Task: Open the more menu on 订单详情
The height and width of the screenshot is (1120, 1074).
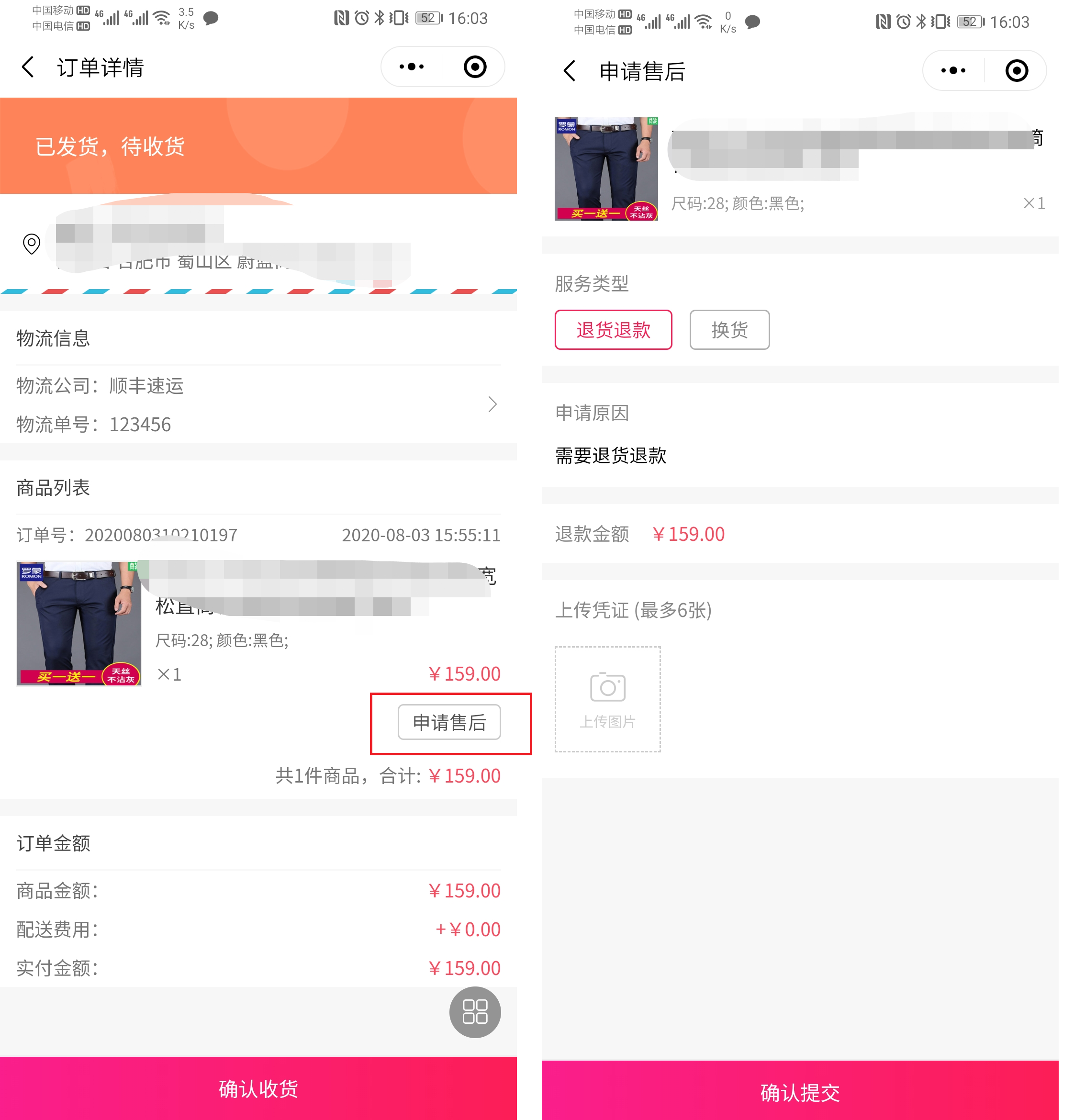Action: (411, 67)
